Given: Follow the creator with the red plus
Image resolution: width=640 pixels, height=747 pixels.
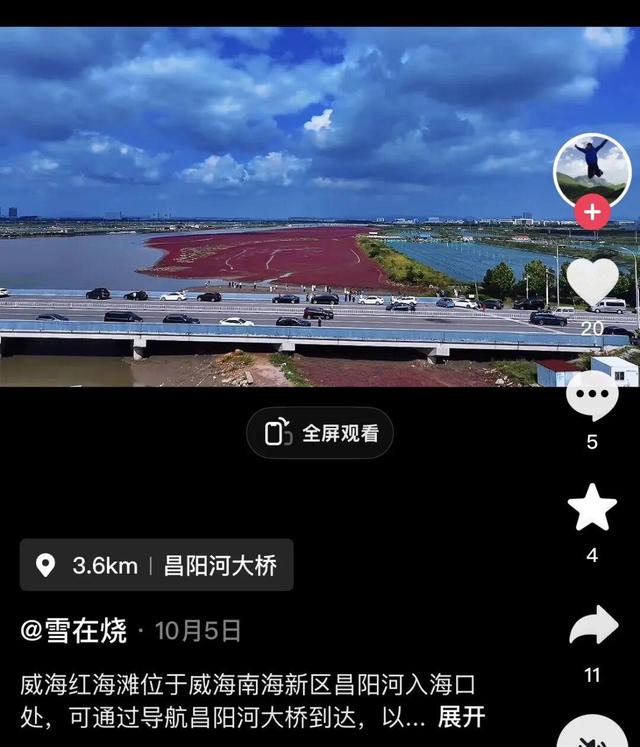Looking at the screenshot, I should 592,212.
